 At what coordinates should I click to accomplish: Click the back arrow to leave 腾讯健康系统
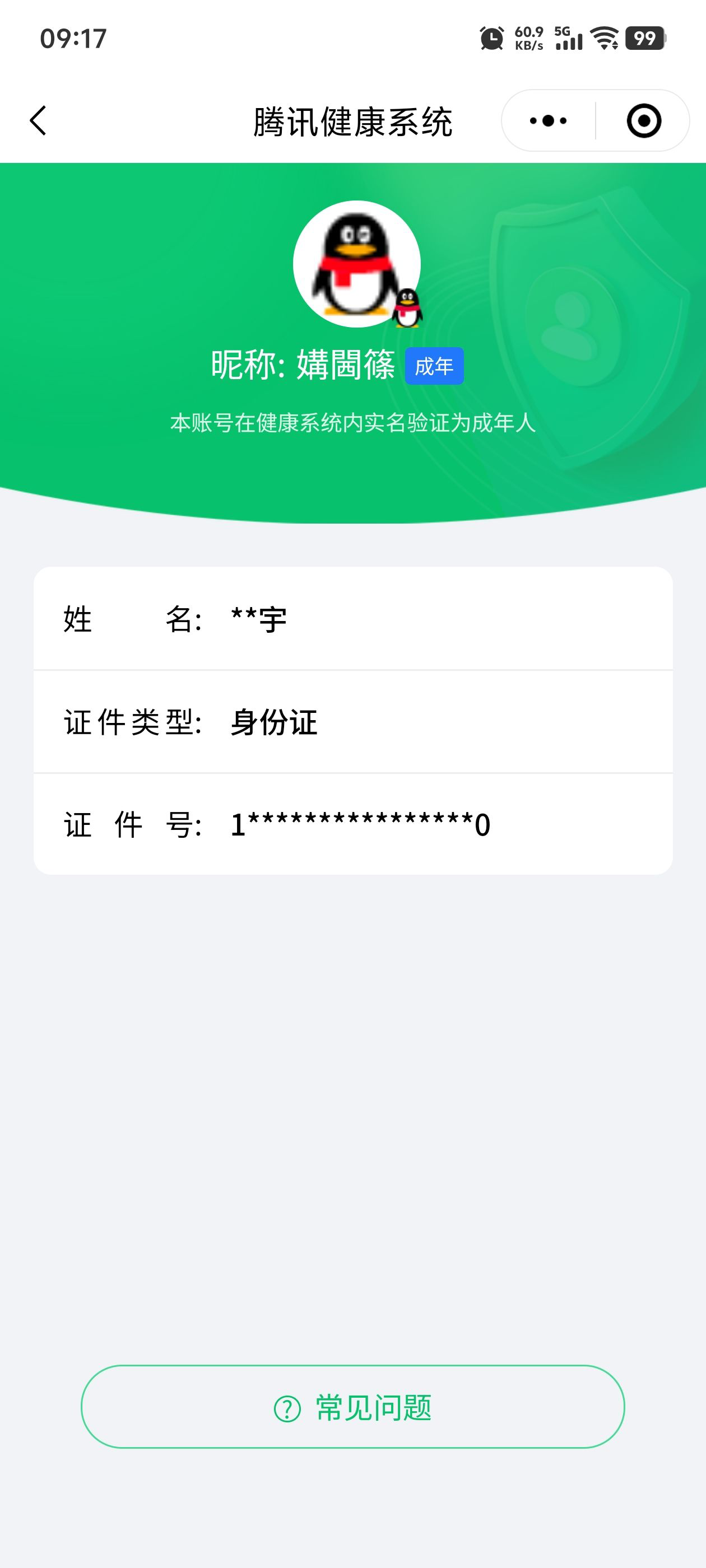coord(38,120)
